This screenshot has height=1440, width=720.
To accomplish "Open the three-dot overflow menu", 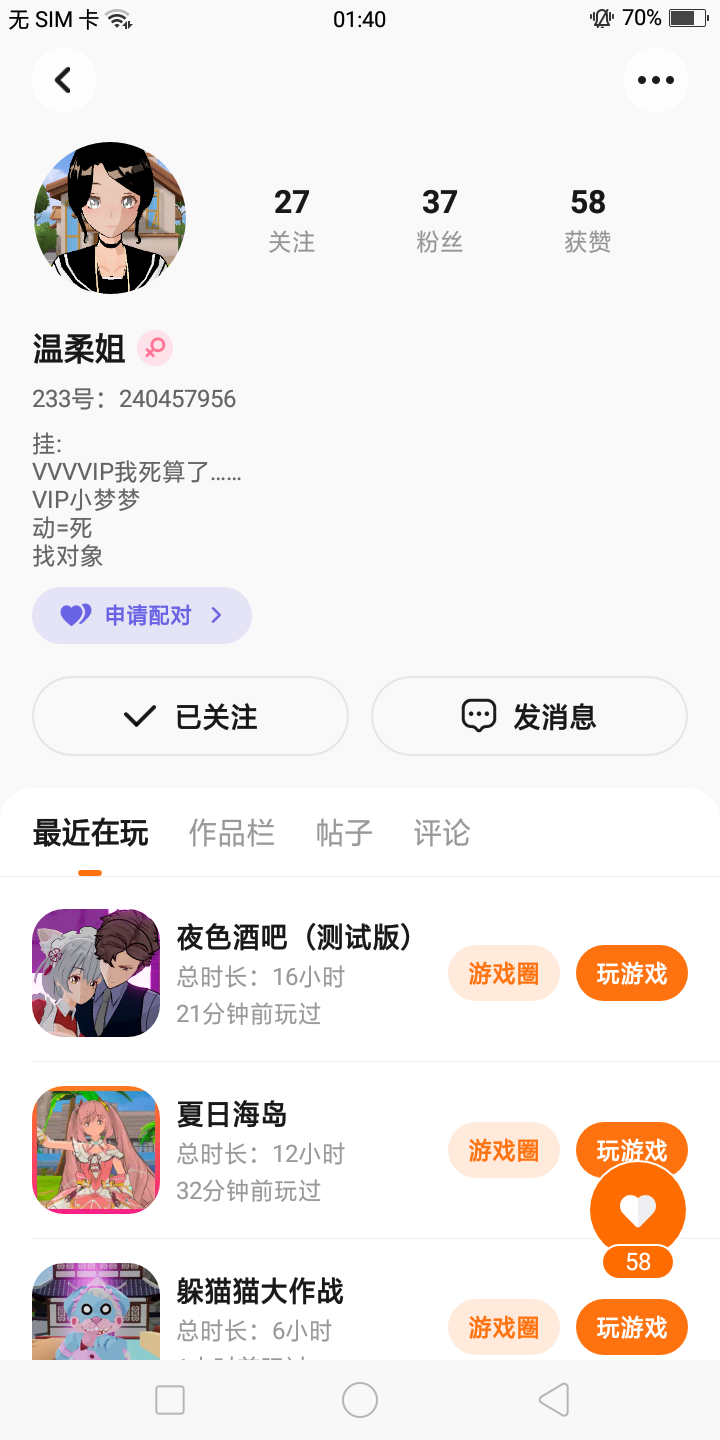I will point(655,80).
